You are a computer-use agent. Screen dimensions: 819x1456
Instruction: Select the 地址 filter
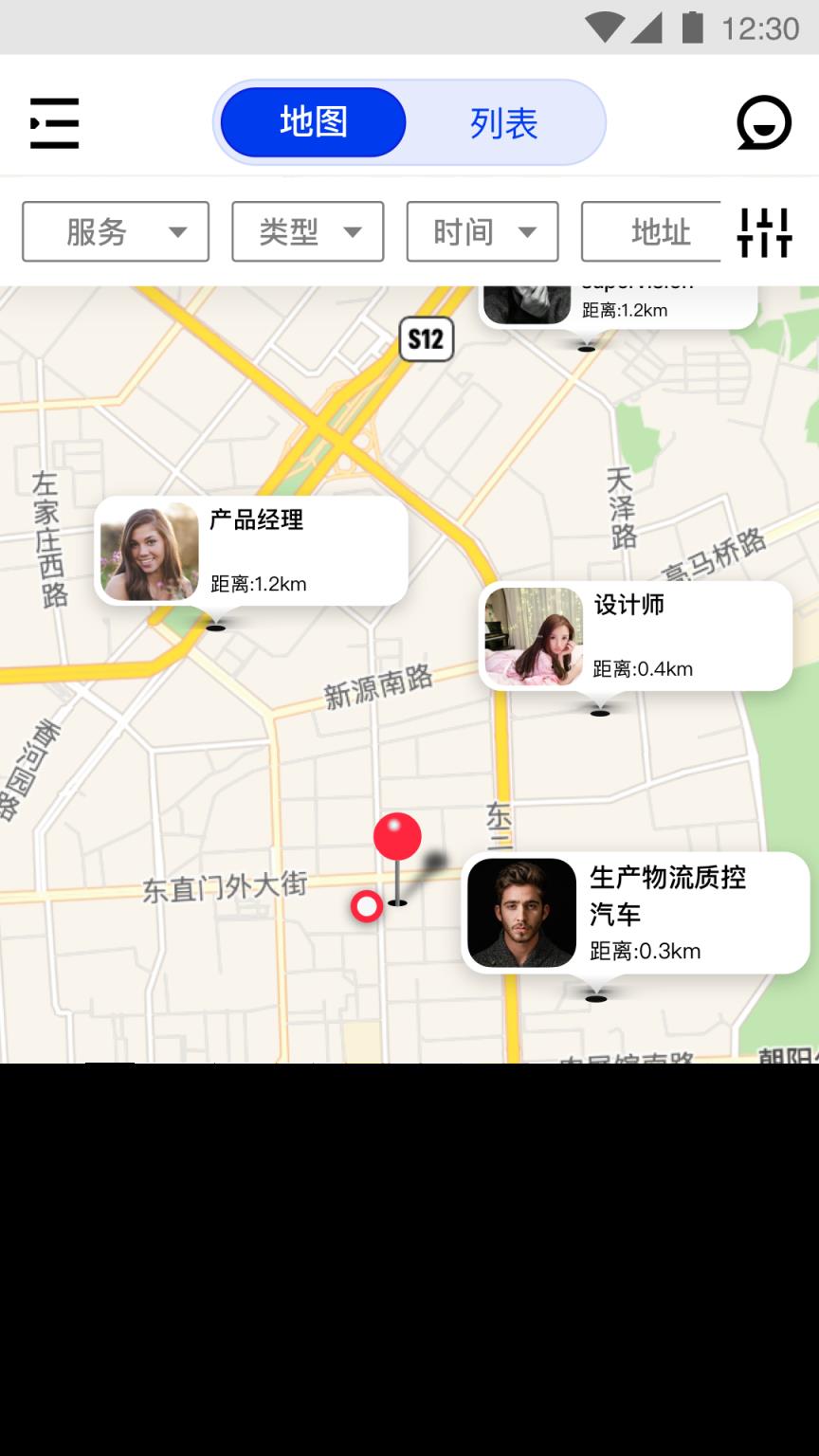pos(654,231)
